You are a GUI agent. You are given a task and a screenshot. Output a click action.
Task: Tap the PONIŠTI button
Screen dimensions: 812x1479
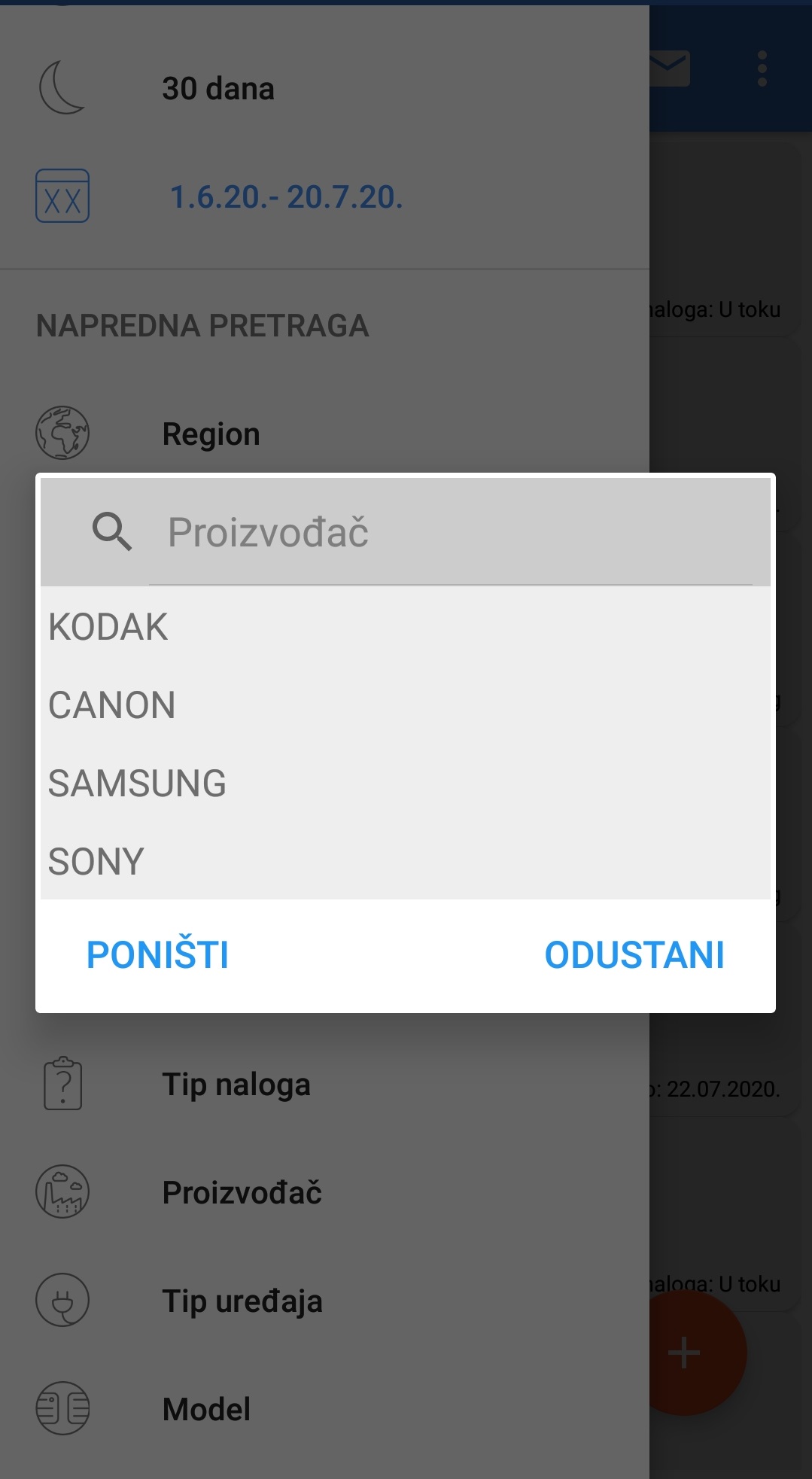(x=157, y=955)
